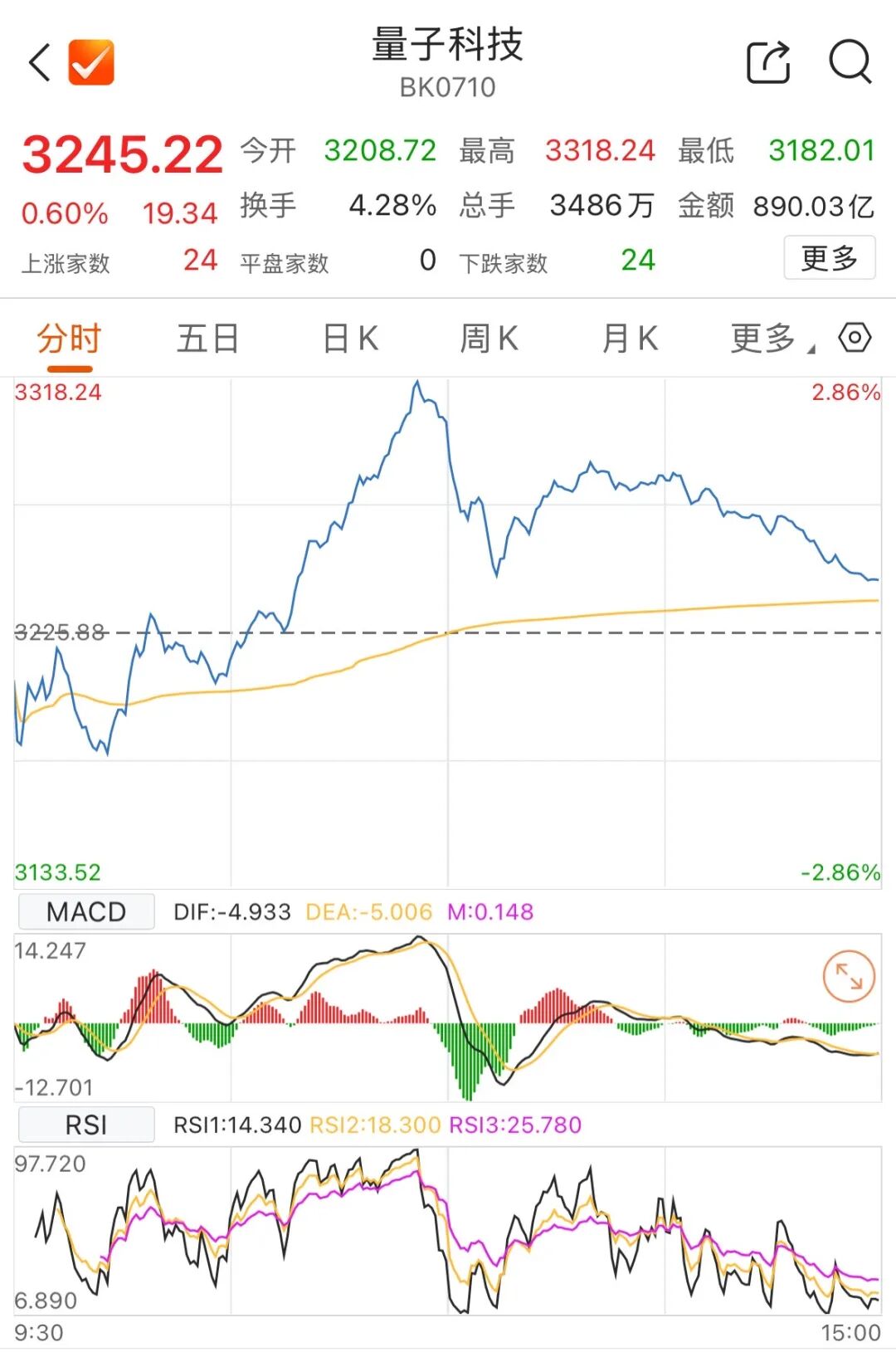
Task: Open the stock search magnifier
Action: 848,61
